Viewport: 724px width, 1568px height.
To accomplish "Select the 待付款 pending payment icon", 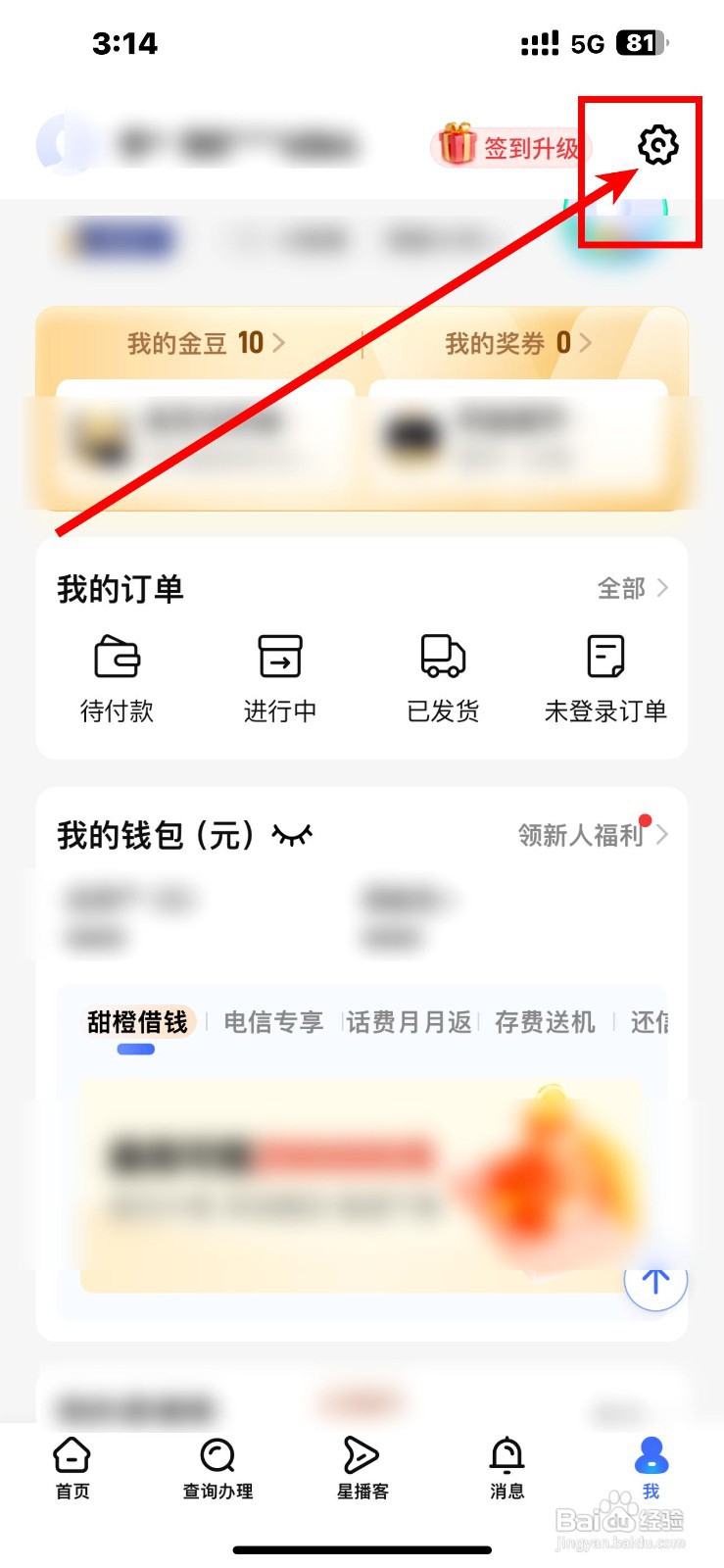I will (x=117, y=676).
